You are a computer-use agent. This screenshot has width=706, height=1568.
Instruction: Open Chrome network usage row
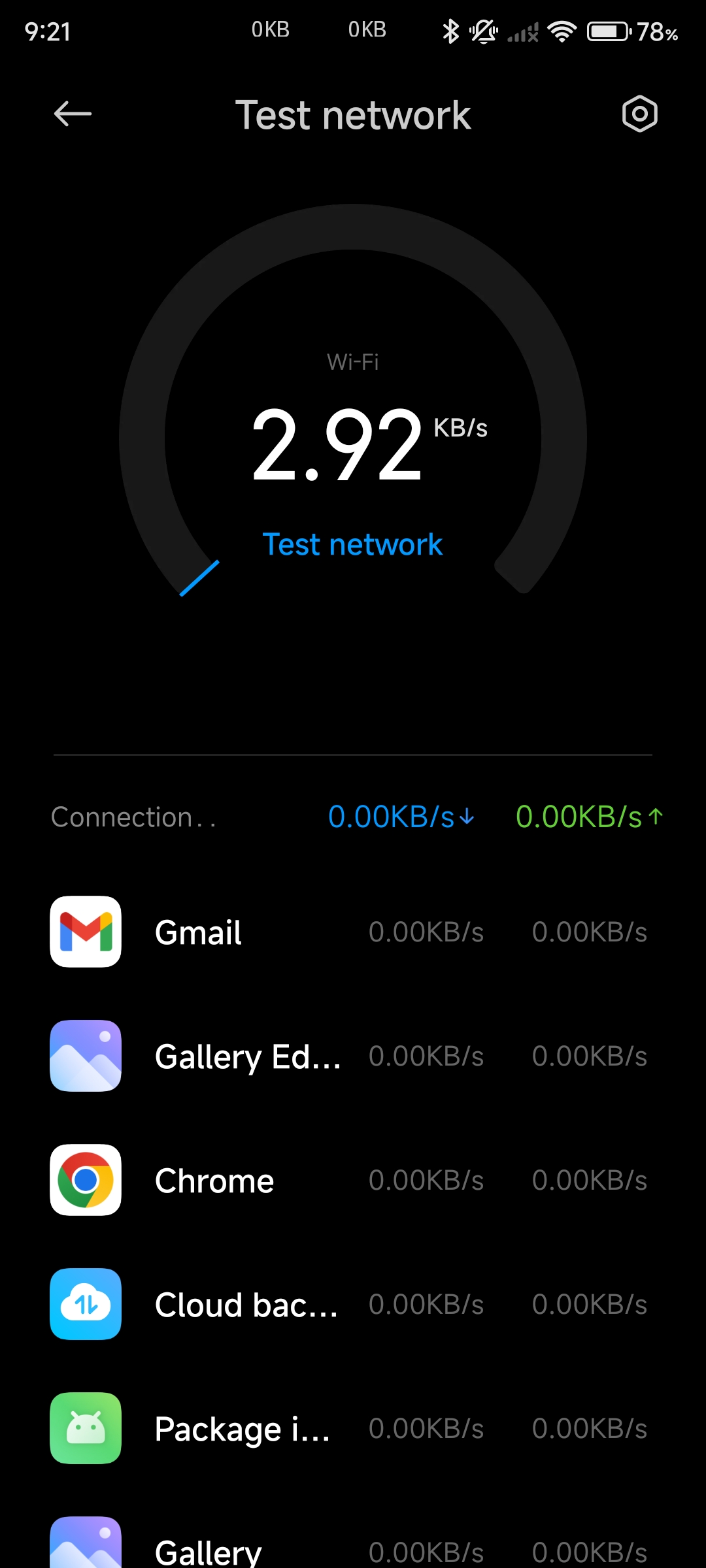click(353, 1180)
